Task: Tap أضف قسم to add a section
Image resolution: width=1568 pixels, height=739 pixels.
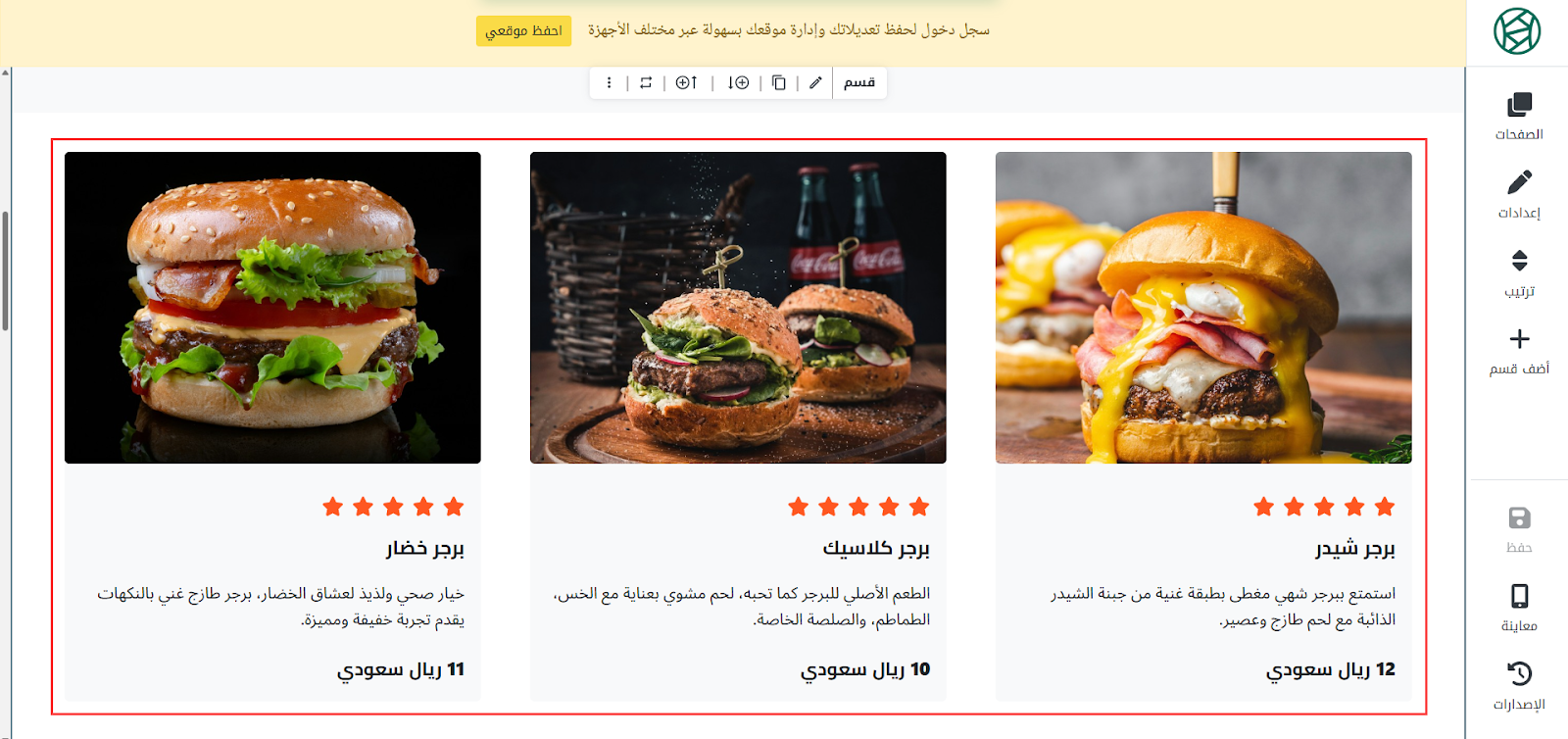Action: point(1519,351)
